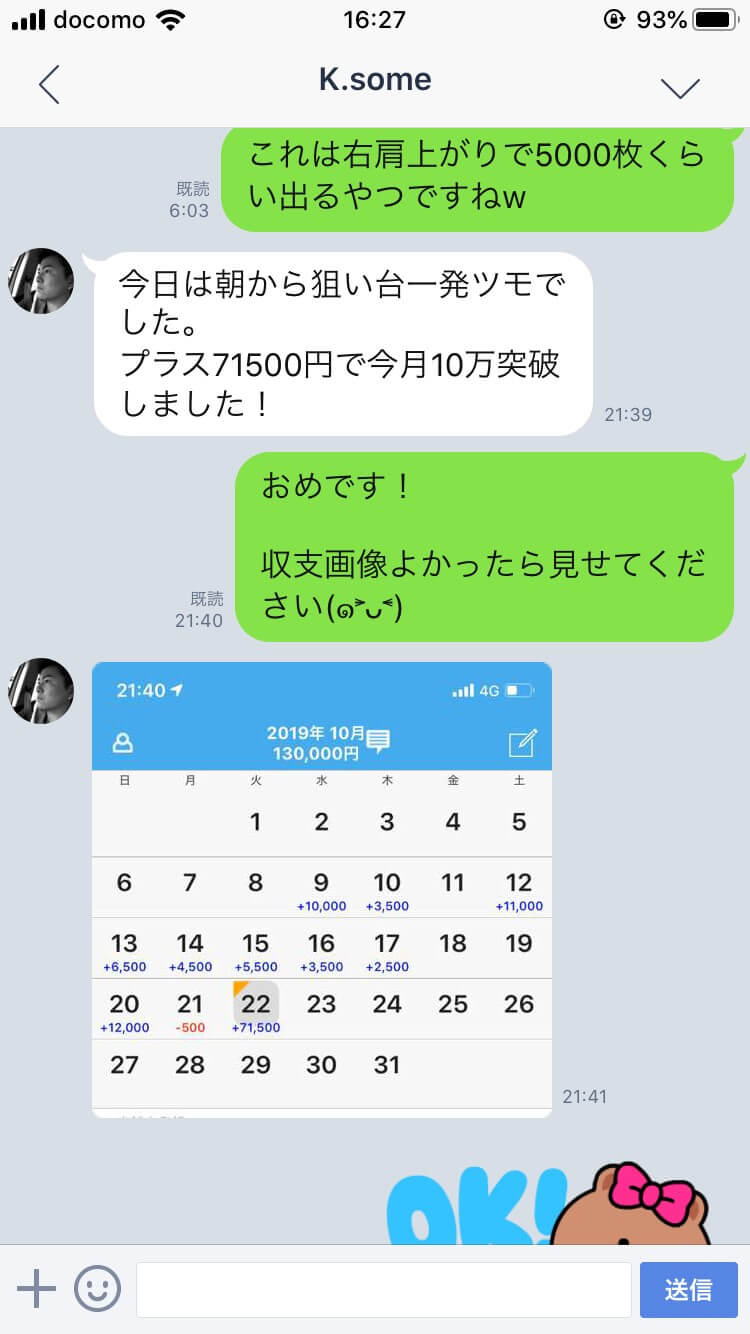Image resolution: width=750 pixels, height=1334 pixels.
Task: Focus the message text field
Action: [383, 1289]
